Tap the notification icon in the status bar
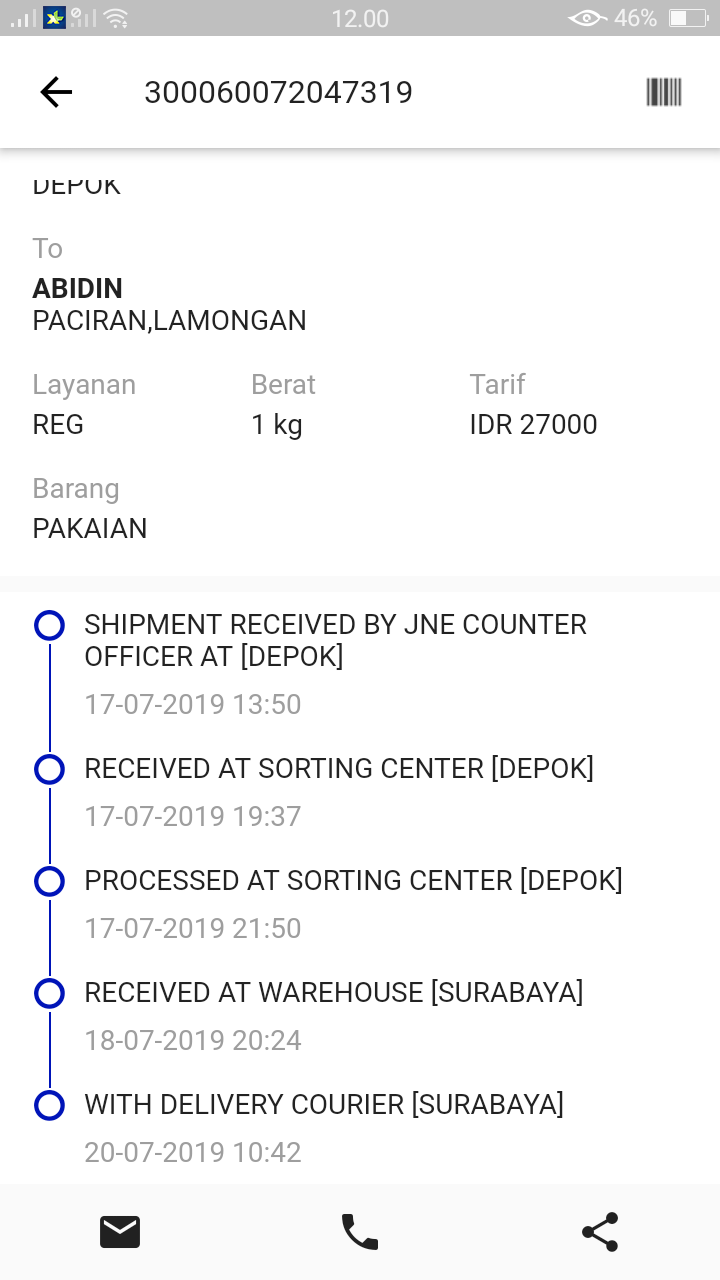The image size is (720, 1280). pos(51,17)
